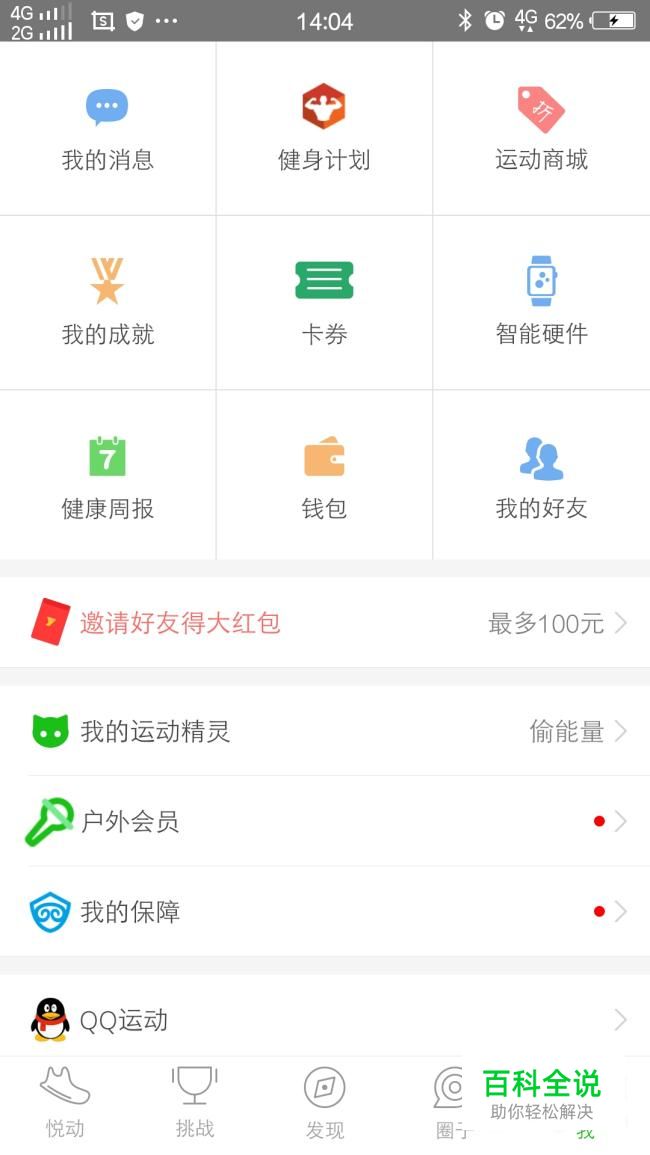The image size is (650, 1155).
Task: Switch to the 发现 tab
Action: pos(325,1103)
